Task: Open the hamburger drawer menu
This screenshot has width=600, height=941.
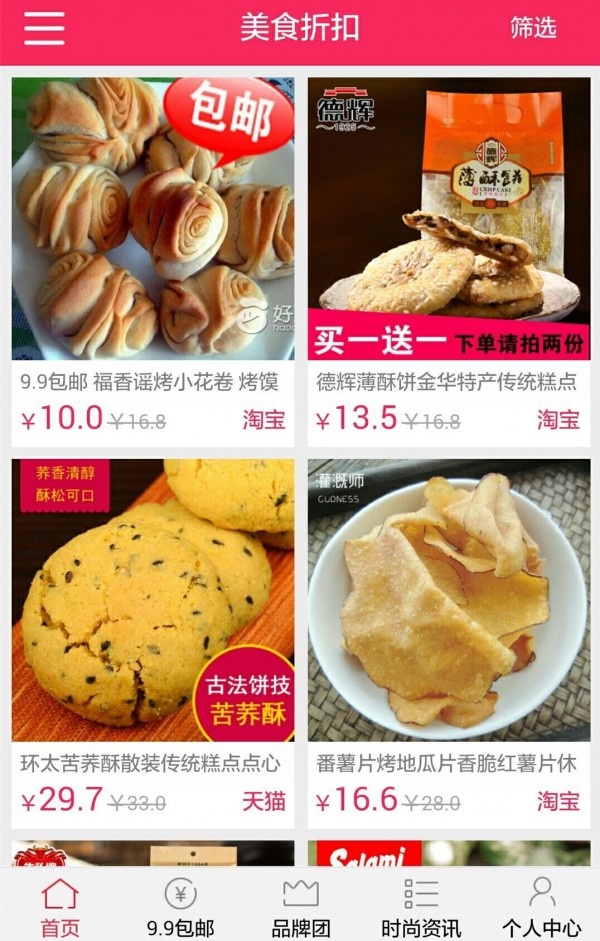Action: point(44,28)
